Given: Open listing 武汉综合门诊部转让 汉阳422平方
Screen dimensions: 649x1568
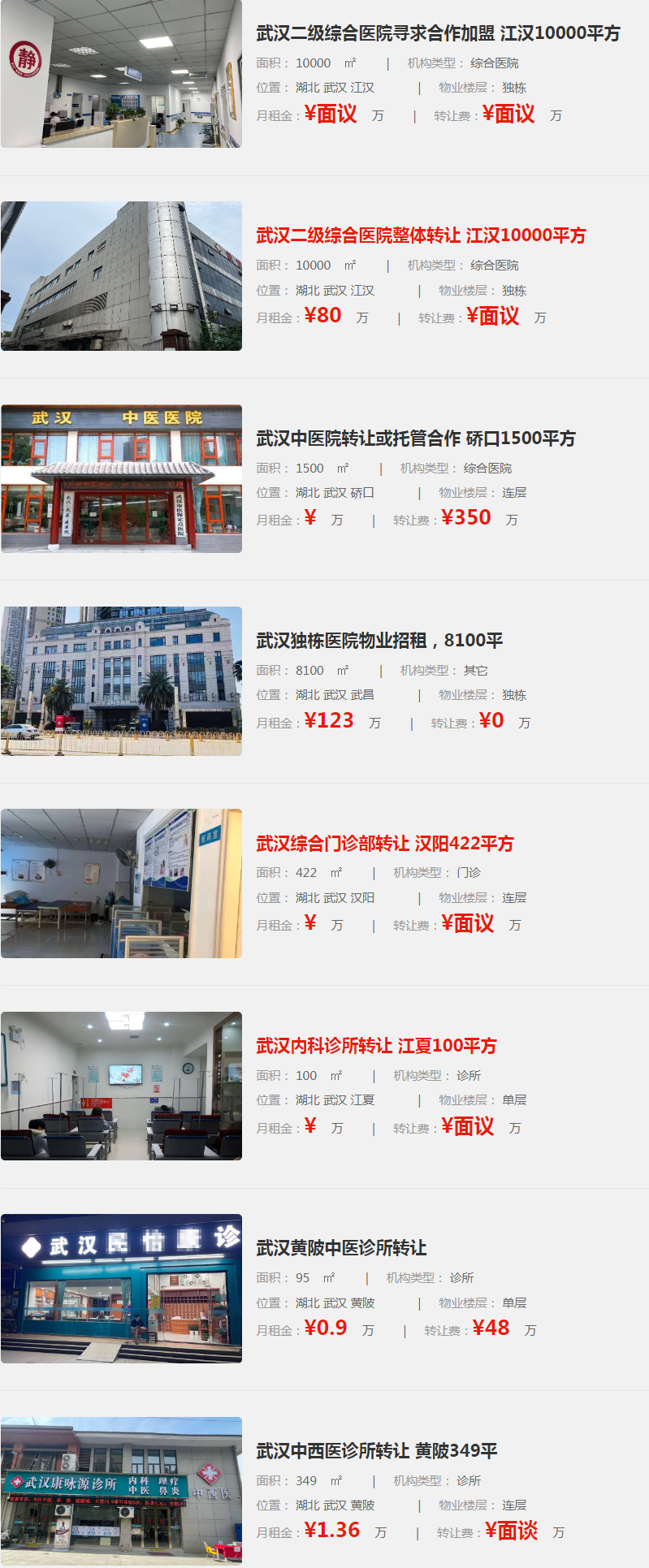Looking at the screenshot, I should point(384,844).
